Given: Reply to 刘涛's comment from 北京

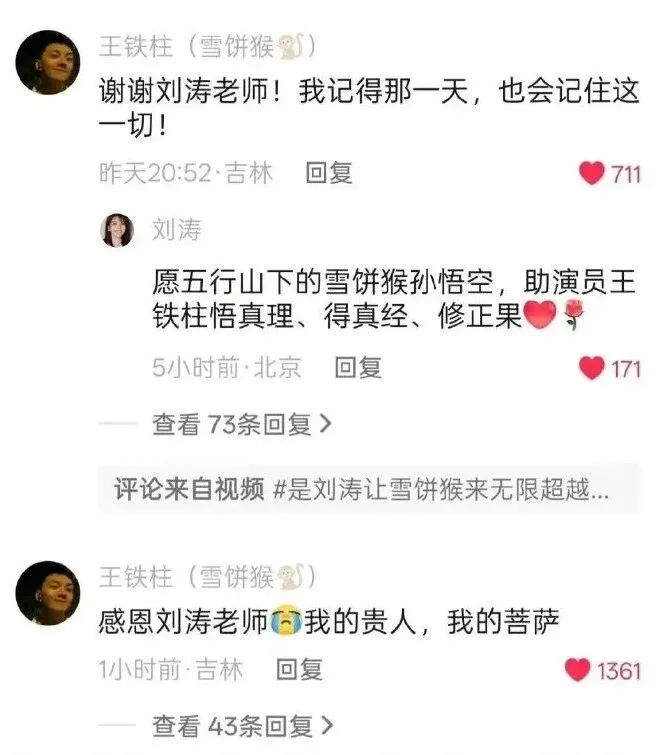Looking at the screenshot, I should 358,368.
